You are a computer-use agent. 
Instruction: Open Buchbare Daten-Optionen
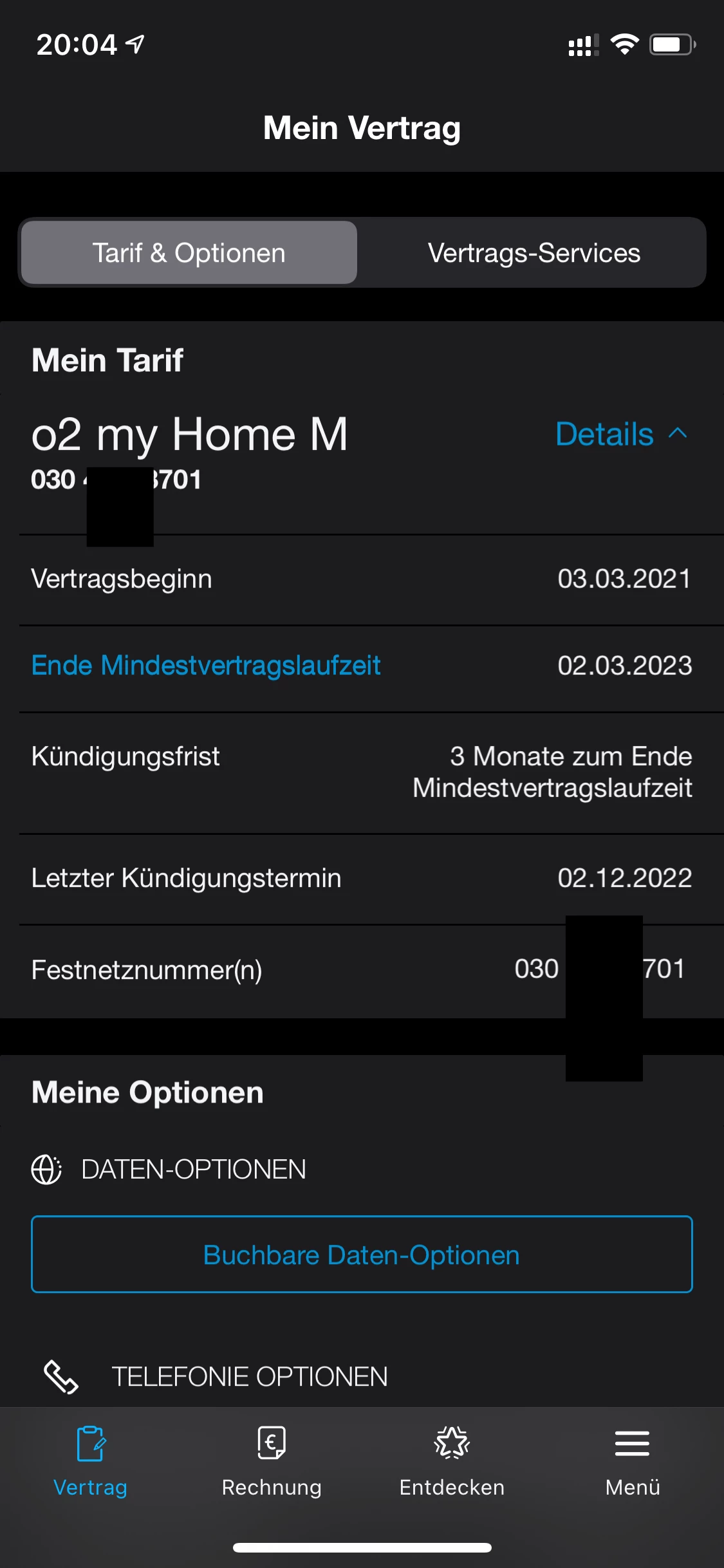pyautogui.click(x=362, y=1255)
